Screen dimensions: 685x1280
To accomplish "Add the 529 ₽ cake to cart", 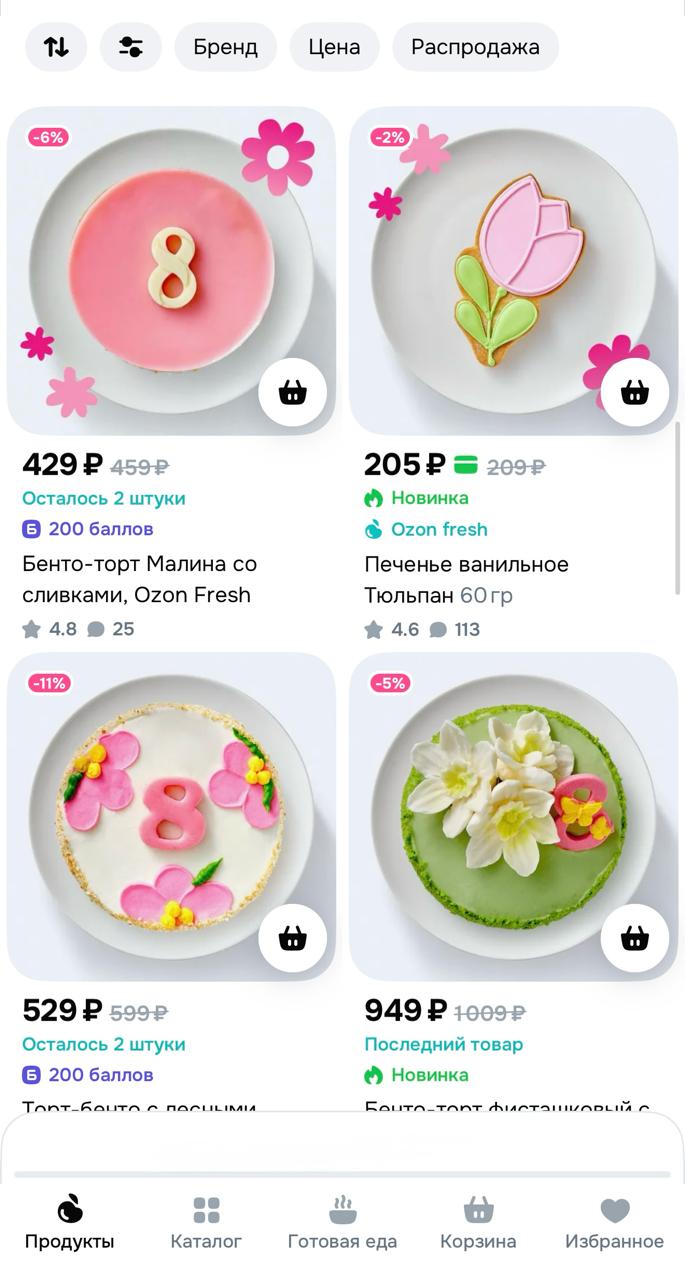I will pos(292,938).
